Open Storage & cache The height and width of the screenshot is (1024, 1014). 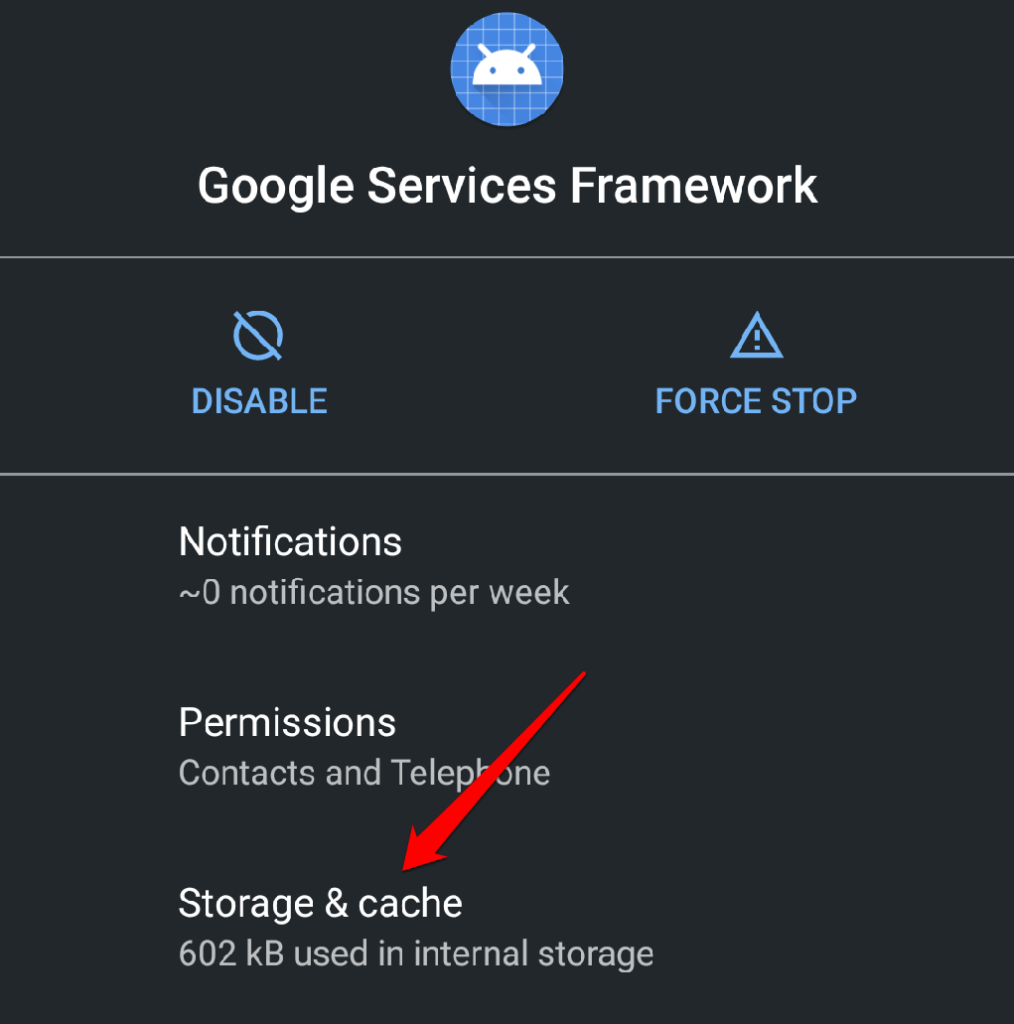point(415,926)
